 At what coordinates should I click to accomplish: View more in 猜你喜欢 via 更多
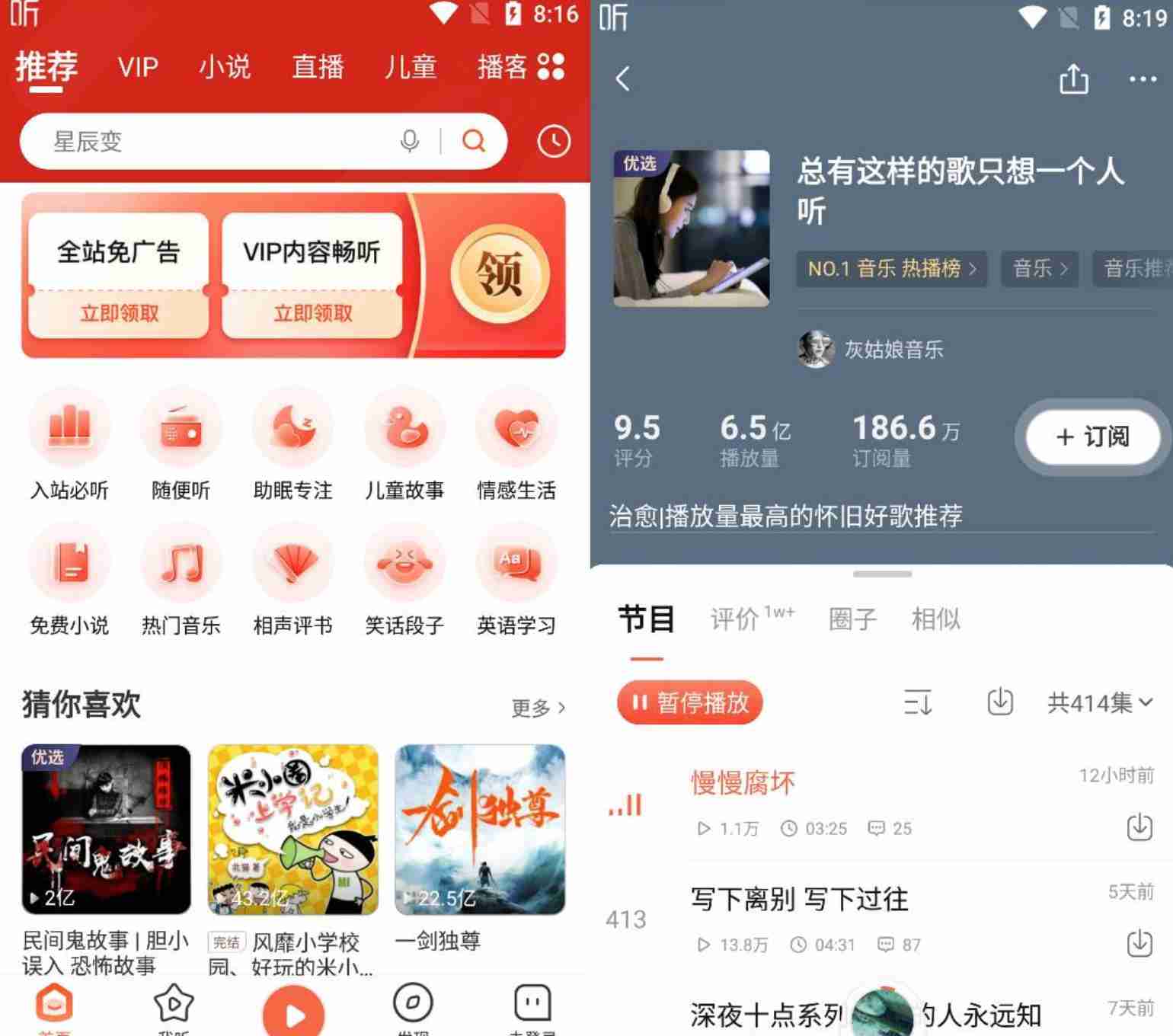tap(538, 708)
